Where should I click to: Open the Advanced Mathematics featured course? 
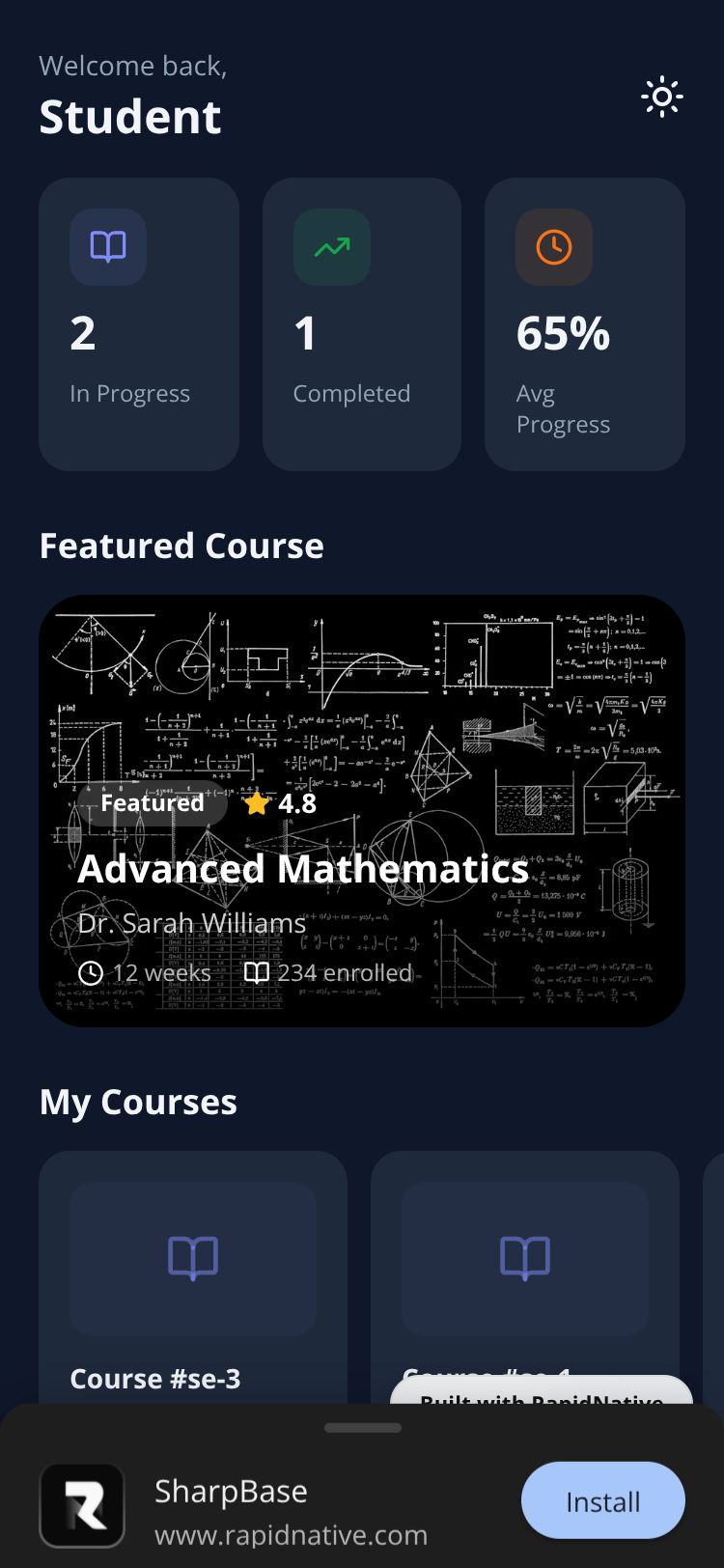pos(362,811)
